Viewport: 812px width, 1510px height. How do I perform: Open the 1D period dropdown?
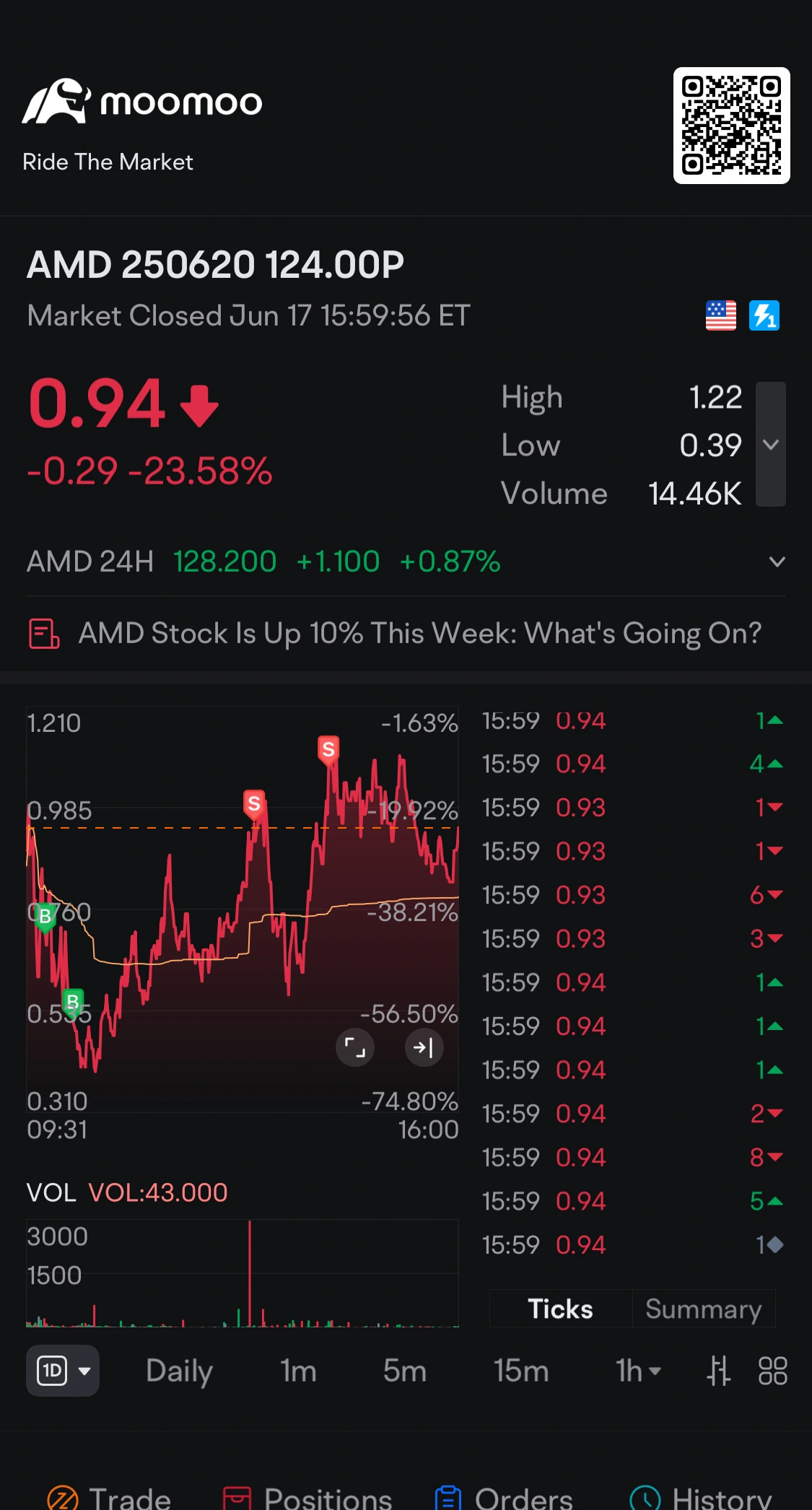point(64,1371)
